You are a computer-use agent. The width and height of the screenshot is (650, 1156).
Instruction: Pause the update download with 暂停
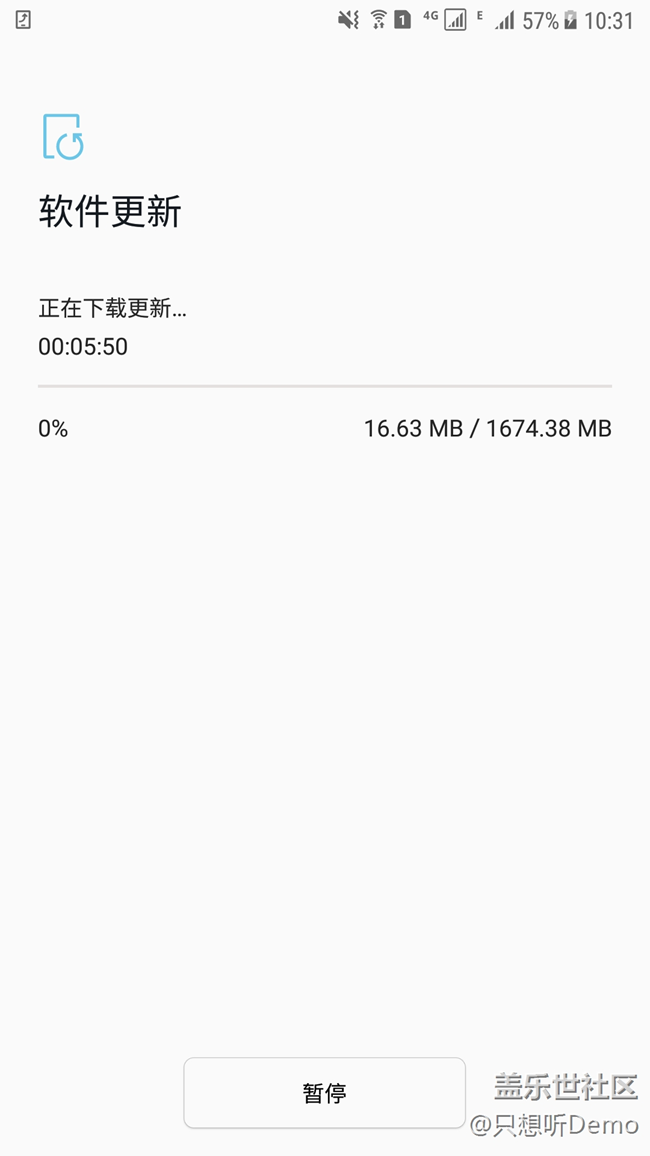pyautogui.click(x=324, y=1093)
